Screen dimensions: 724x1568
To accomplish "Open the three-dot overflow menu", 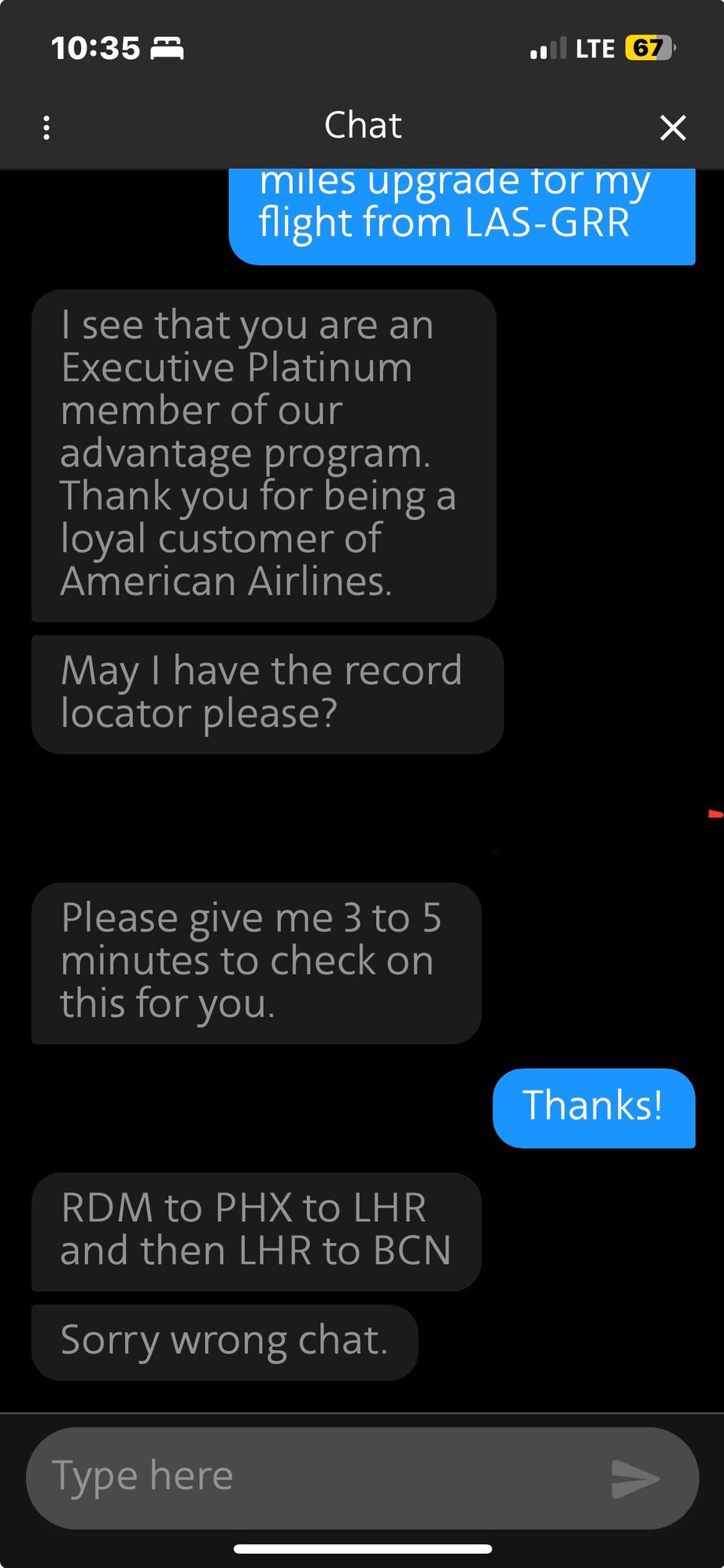I will pyautogui.click(x=47, y=127).
